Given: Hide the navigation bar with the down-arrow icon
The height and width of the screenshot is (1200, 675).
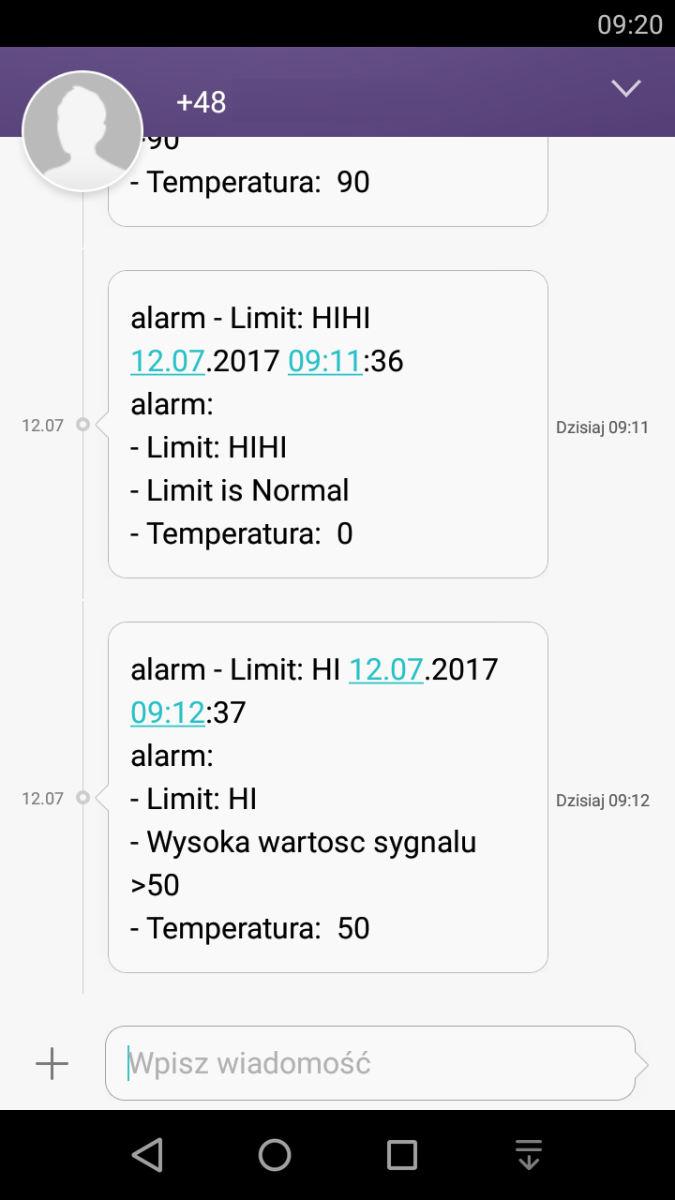Looking at the screenshot, I should 528,1155.
